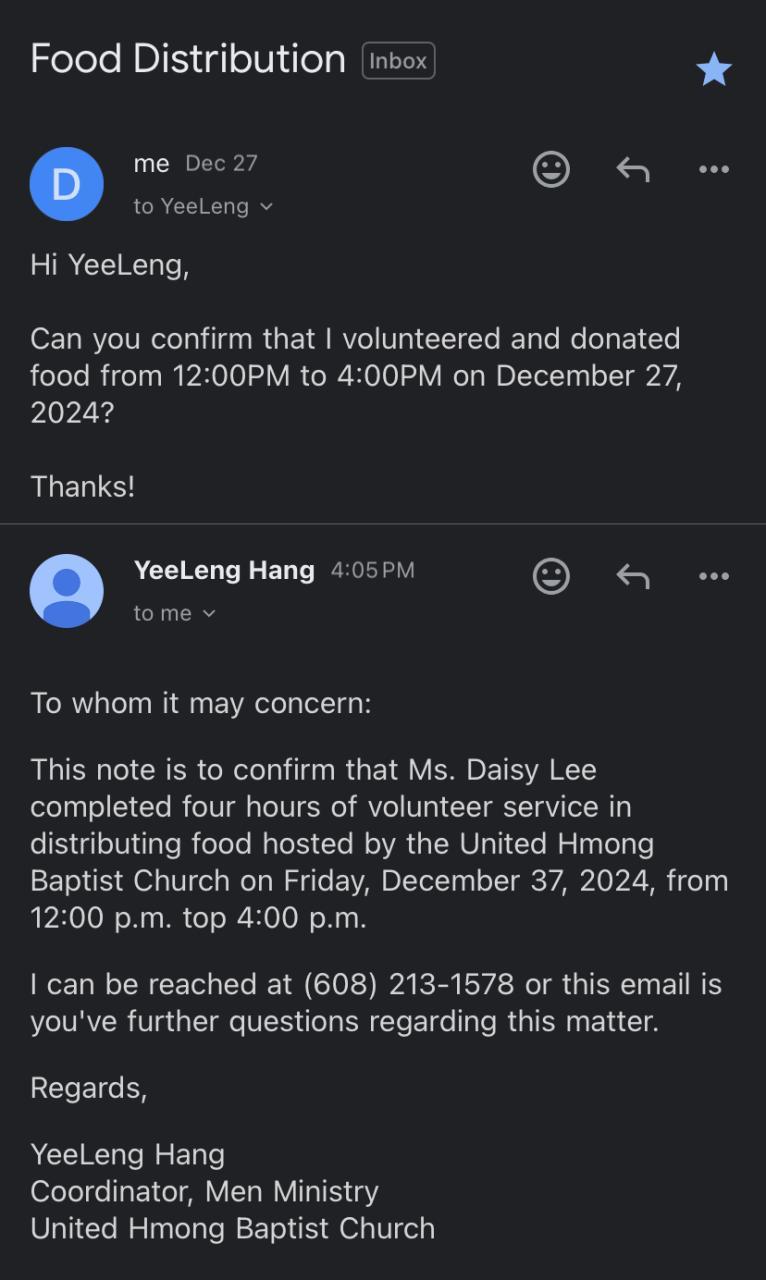This screenshot has width=766, height=1280.
Task: Tap the Inbox label chip
Action: point(398,61)
